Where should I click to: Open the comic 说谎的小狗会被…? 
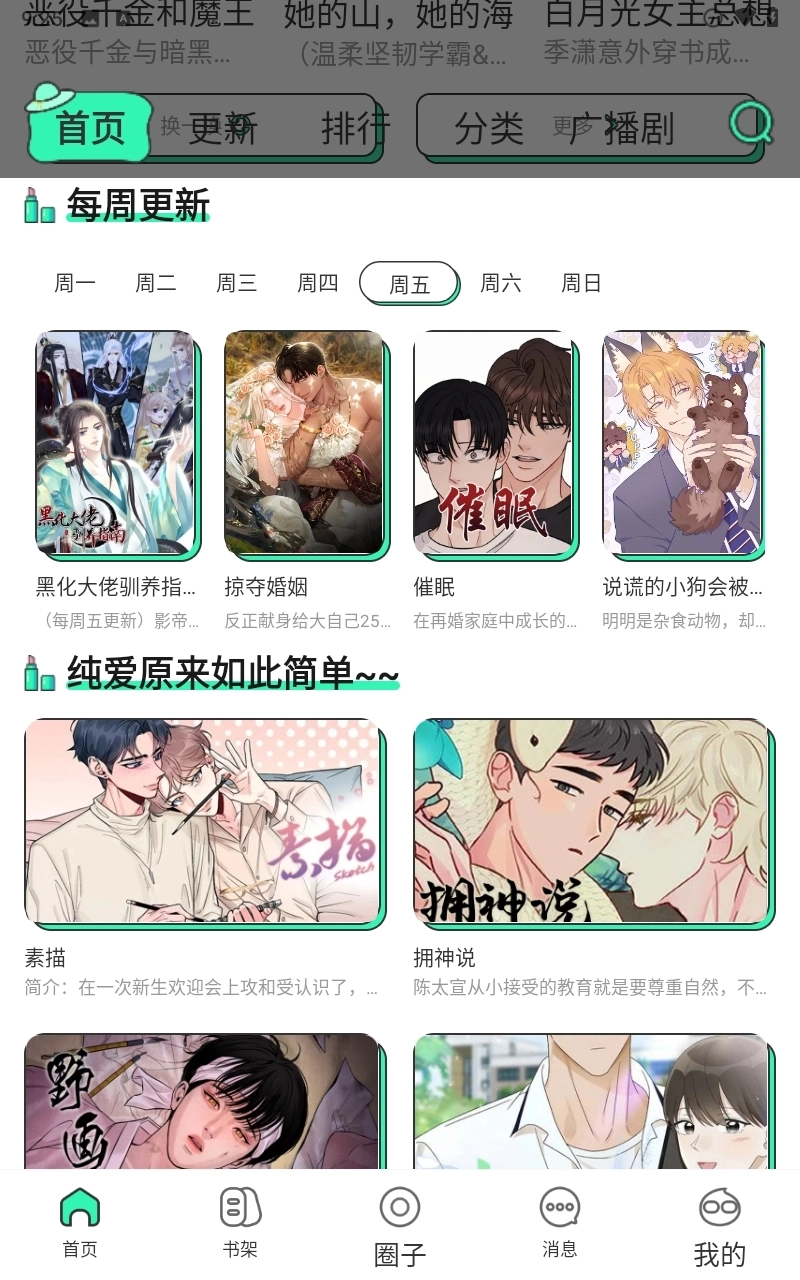pos(682,443)
